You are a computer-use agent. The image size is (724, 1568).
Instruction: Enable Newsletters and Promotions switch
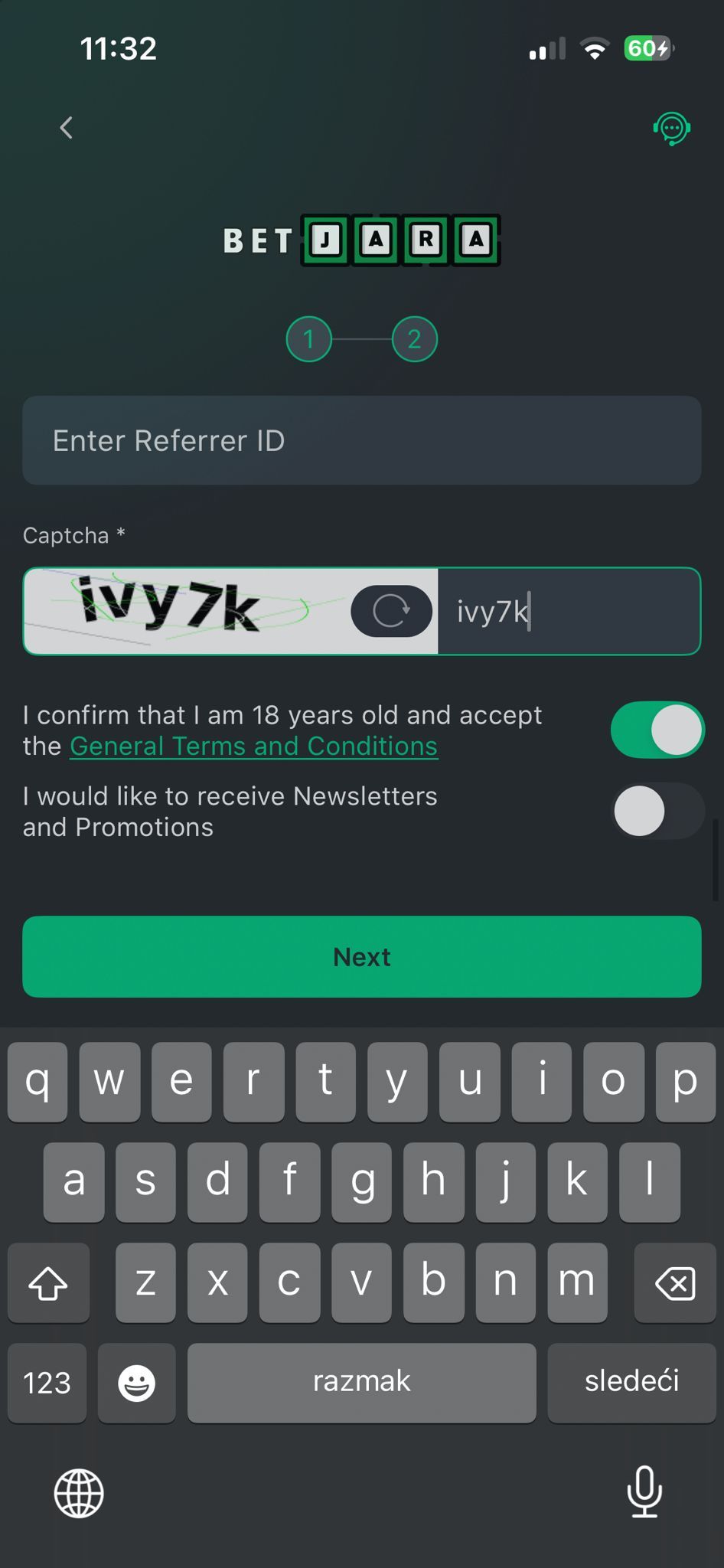tap(657, 811)
